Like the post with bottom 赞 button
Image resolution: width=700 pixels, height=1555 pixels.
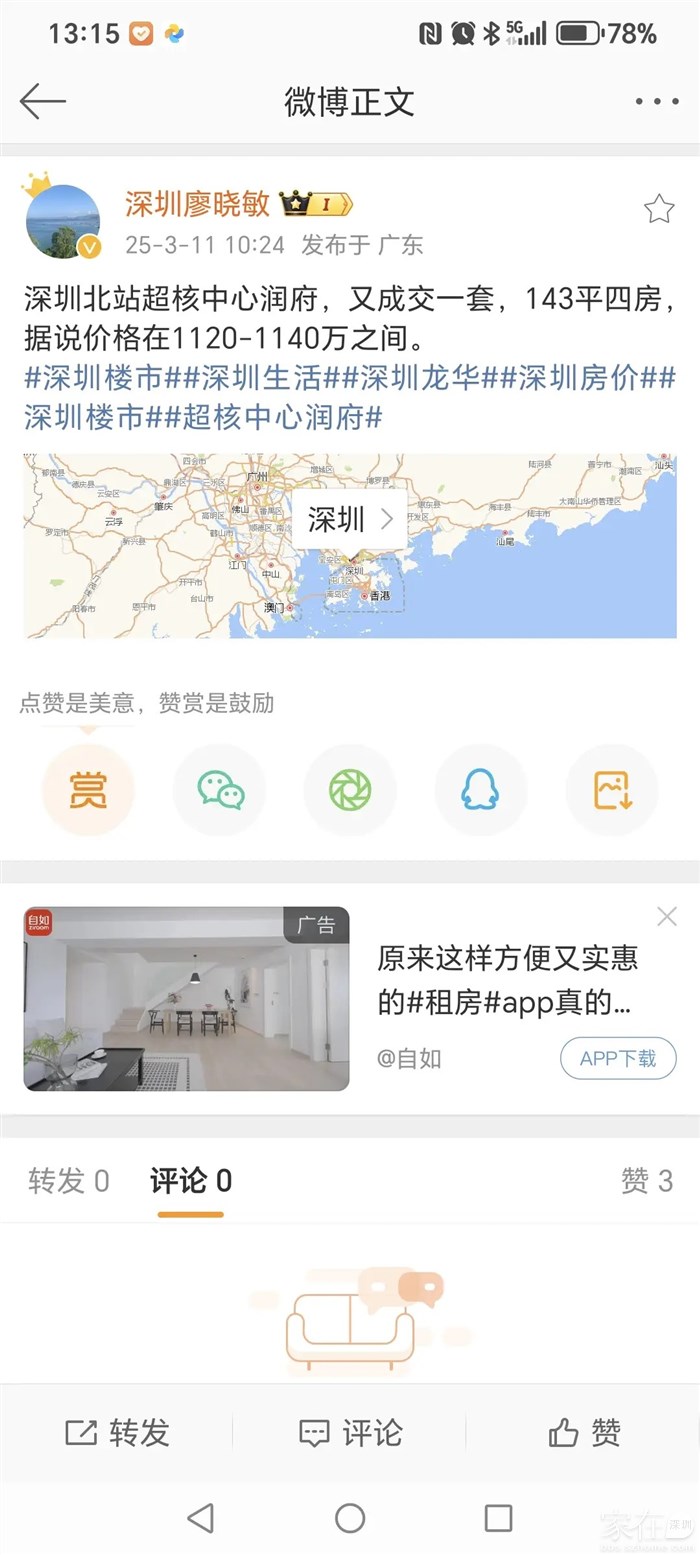584,1433
